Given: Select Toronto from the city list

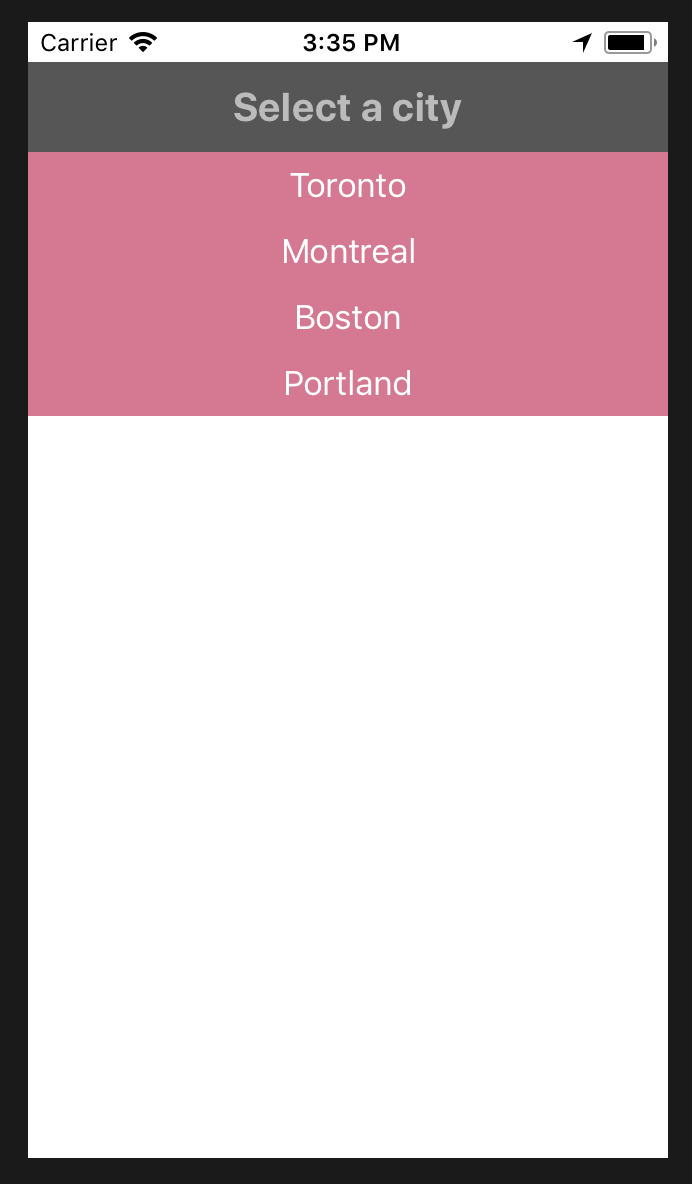Looking at the screenshot, I should (x=347, y=186).
